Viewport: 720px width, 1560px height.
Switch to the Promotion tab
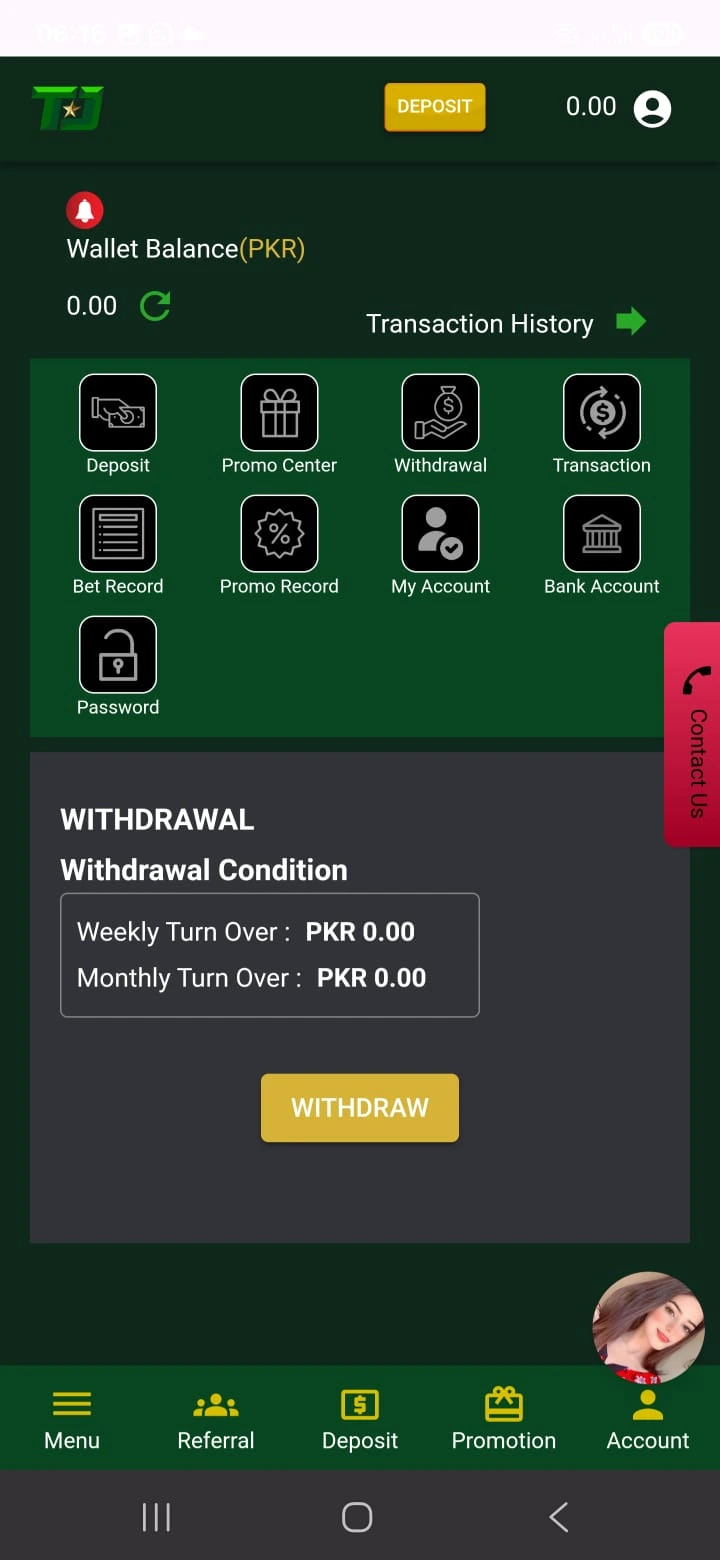(x=503, y=1417)
